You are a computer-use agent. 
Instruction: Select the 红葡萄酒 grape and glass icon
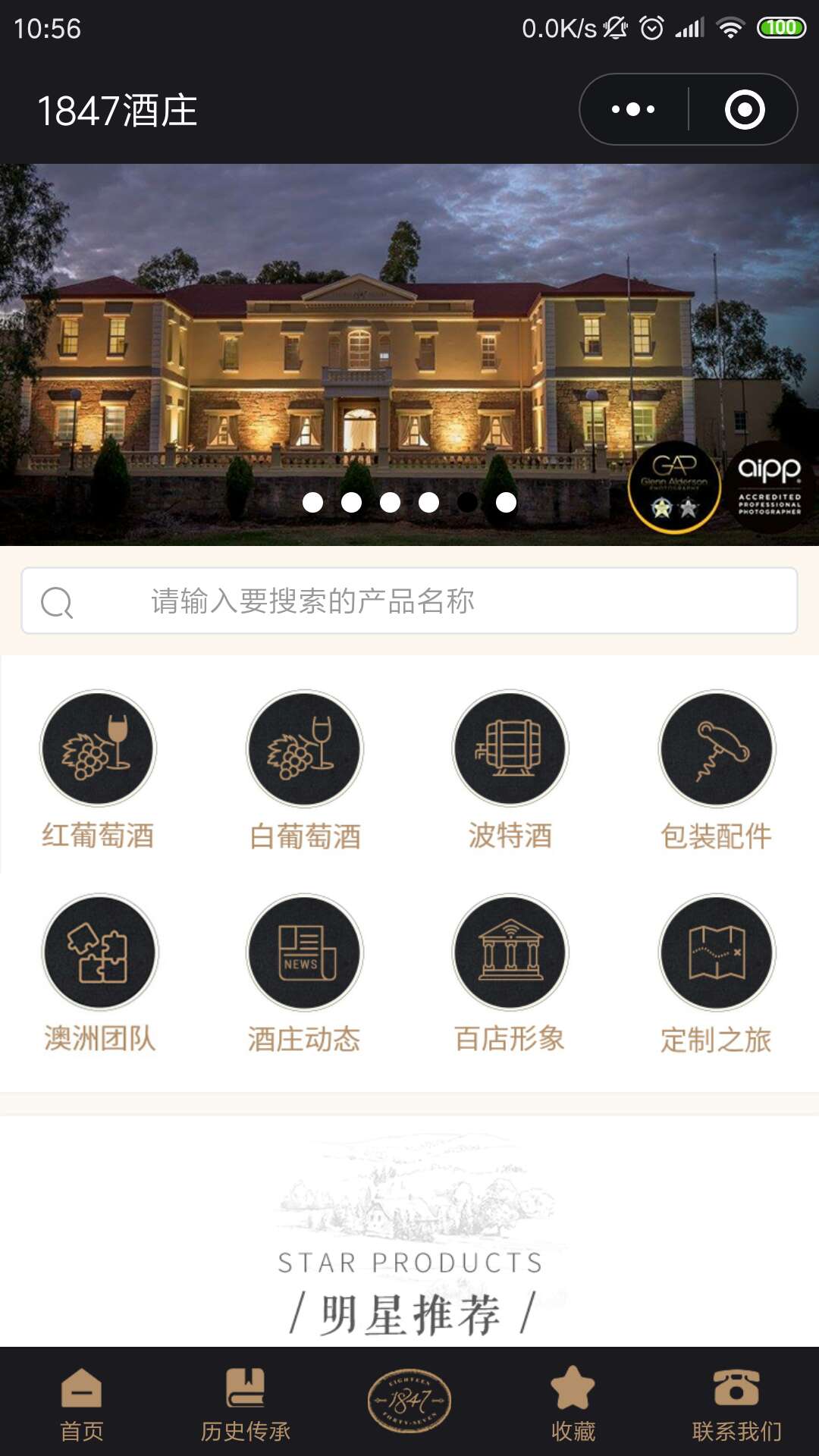(x=99, y=748)
